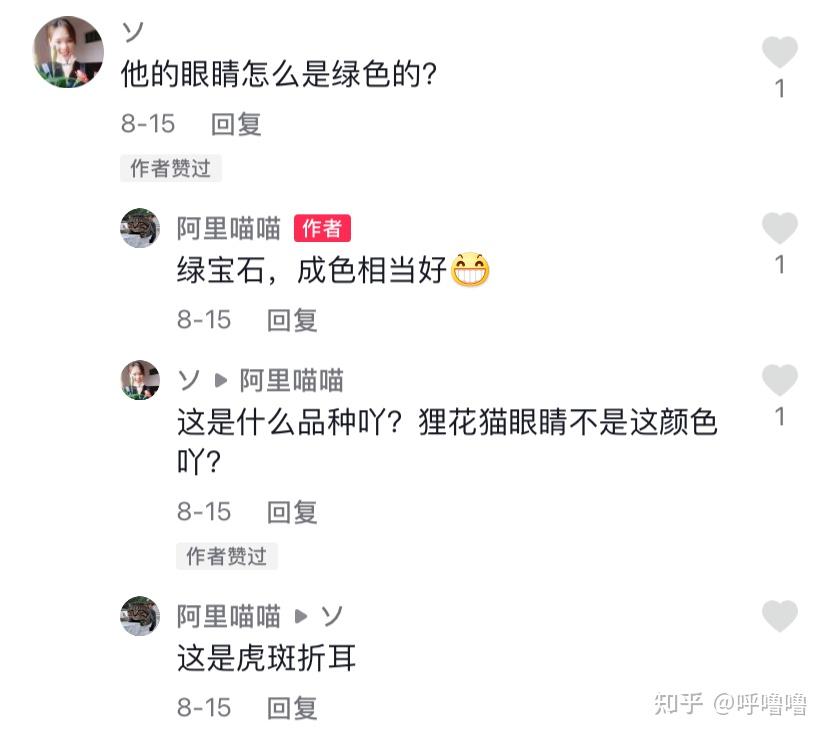Like the comment 这是虎斑折耳
Screen dimensions: 828x737
coord(780,616)
